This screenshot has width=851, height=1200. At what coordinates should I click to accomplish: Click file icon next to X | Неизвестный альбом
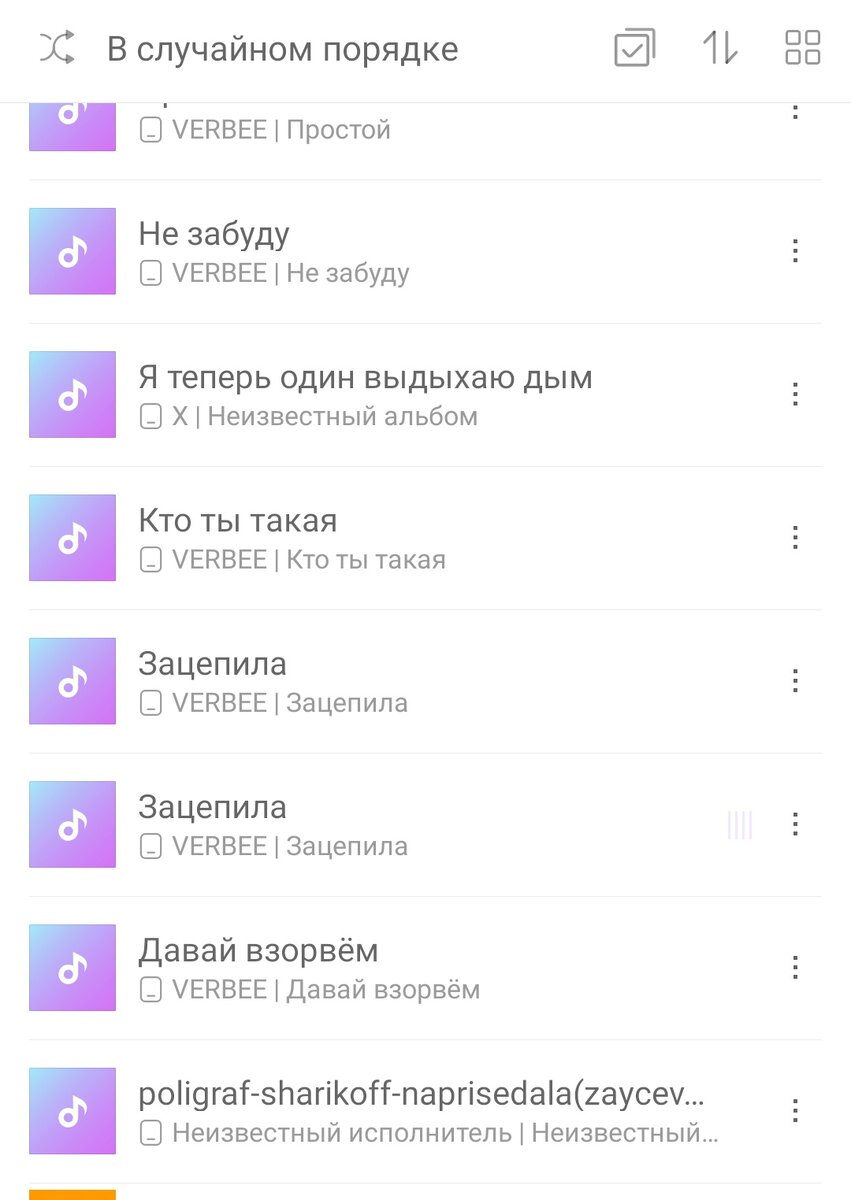150,416
